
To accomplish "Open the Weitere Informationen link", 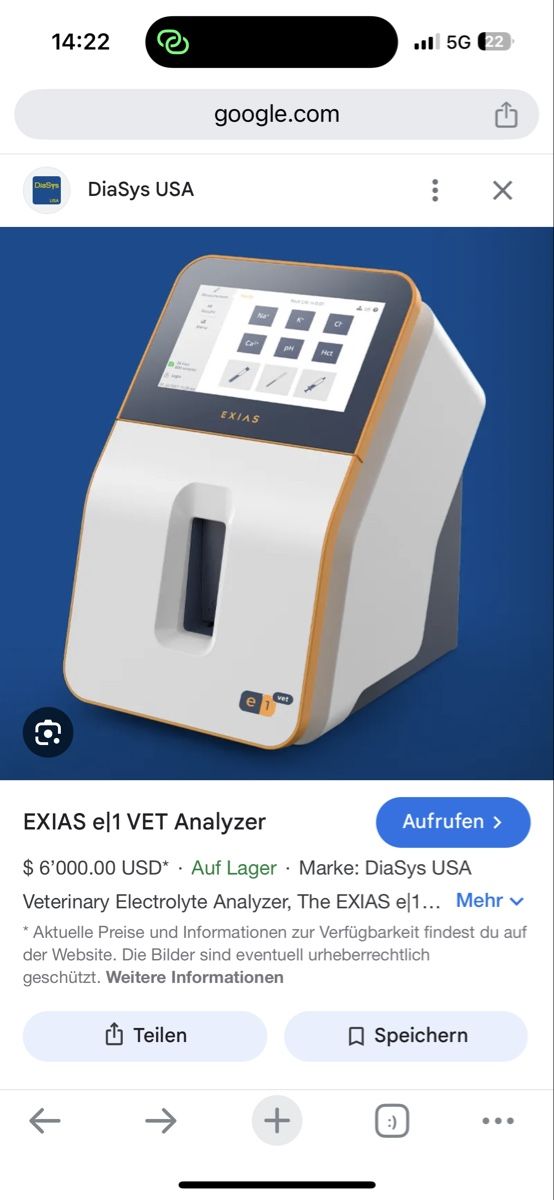I will coord(195,977).
